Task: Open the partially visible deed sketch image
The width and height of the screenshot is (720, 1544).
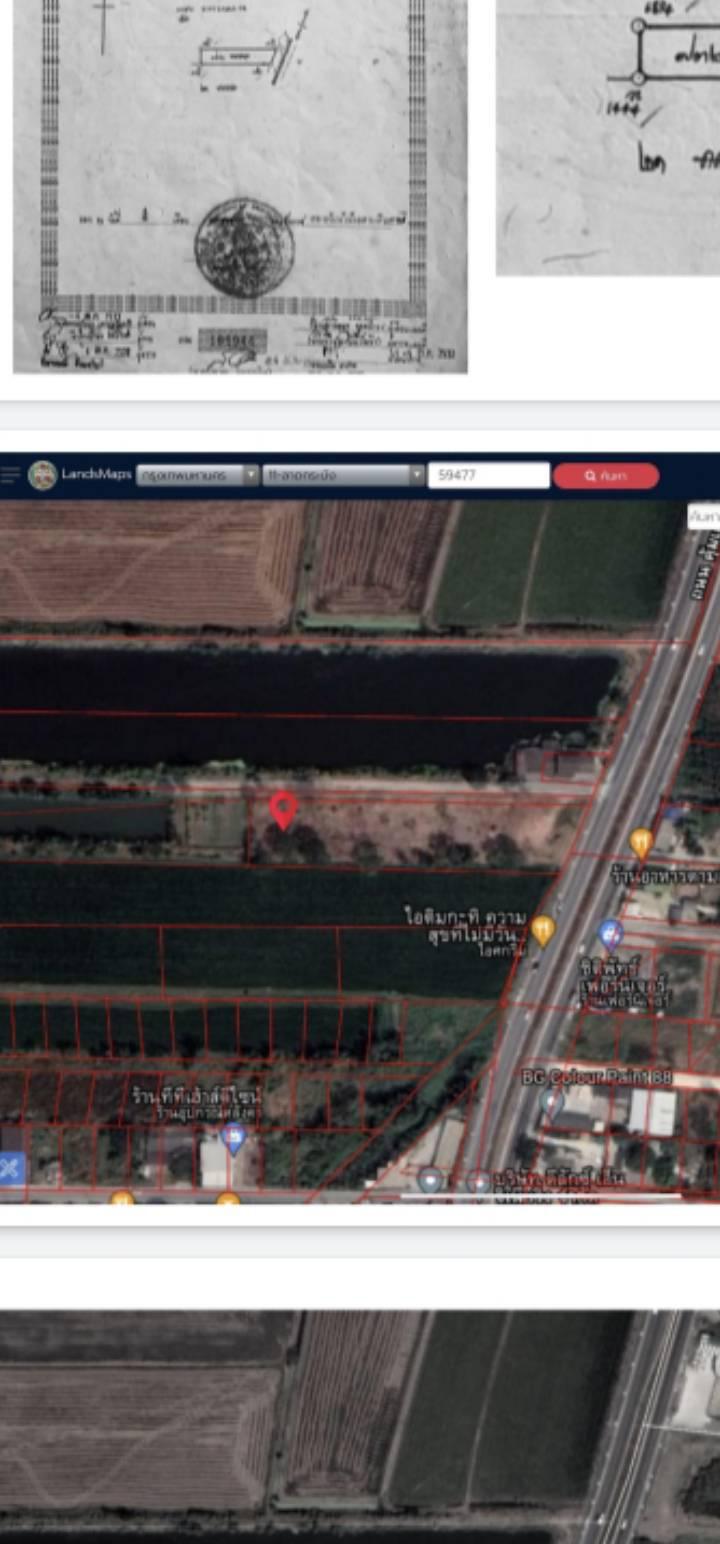Action: coord(608,137)
